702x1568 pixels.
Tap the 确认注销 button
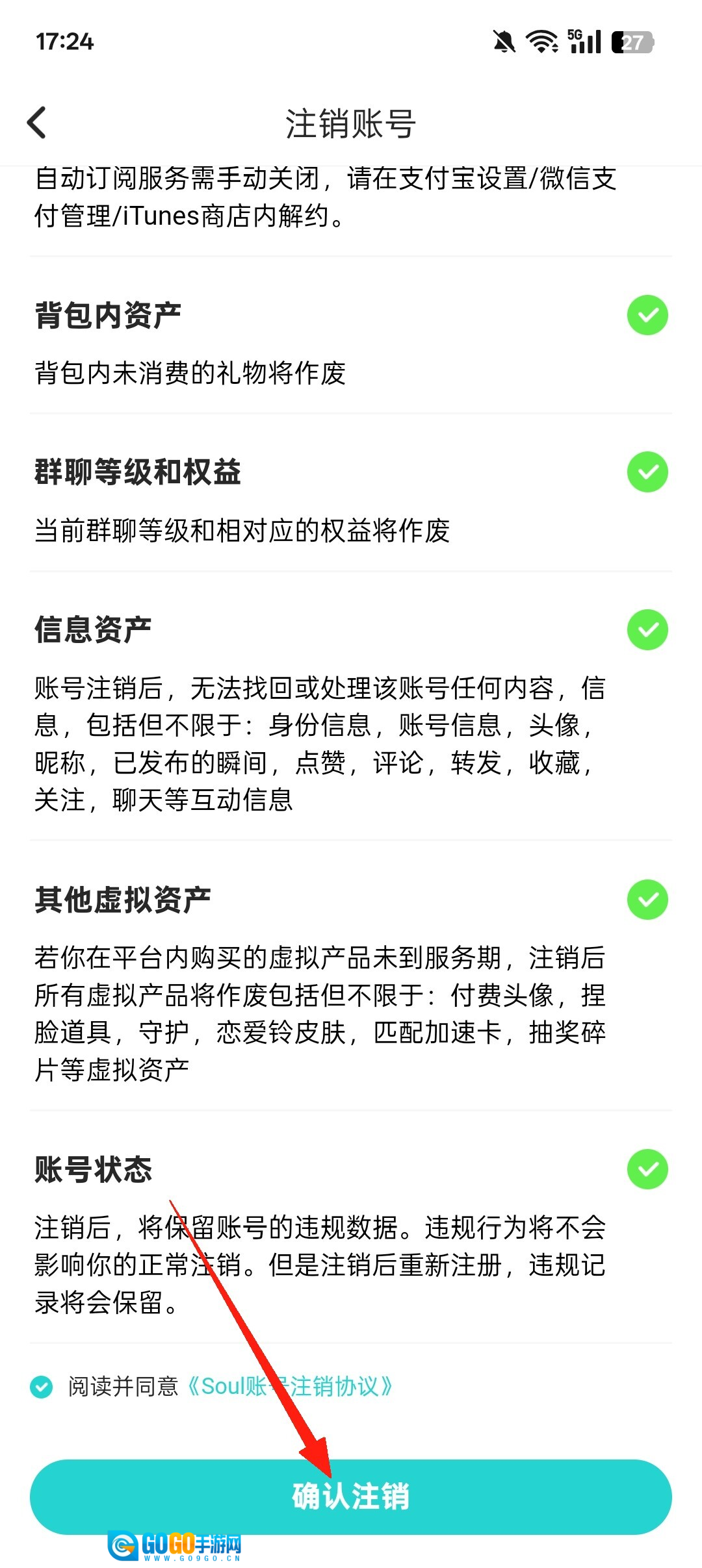click(x=351, y=1497)
